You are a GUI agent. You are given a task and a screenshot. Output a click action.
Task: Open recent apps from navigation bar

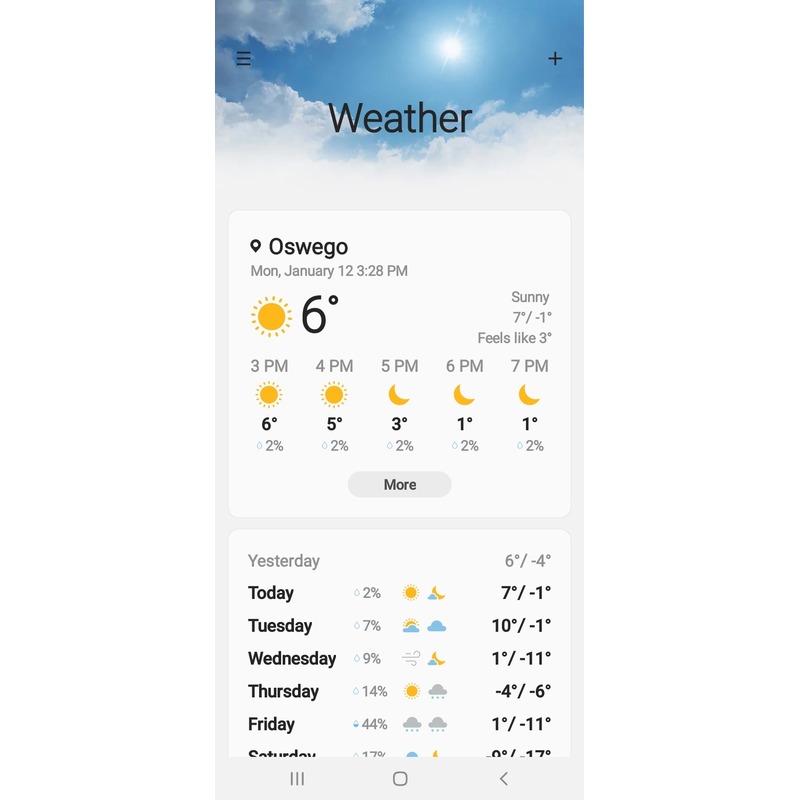point(297,778)
